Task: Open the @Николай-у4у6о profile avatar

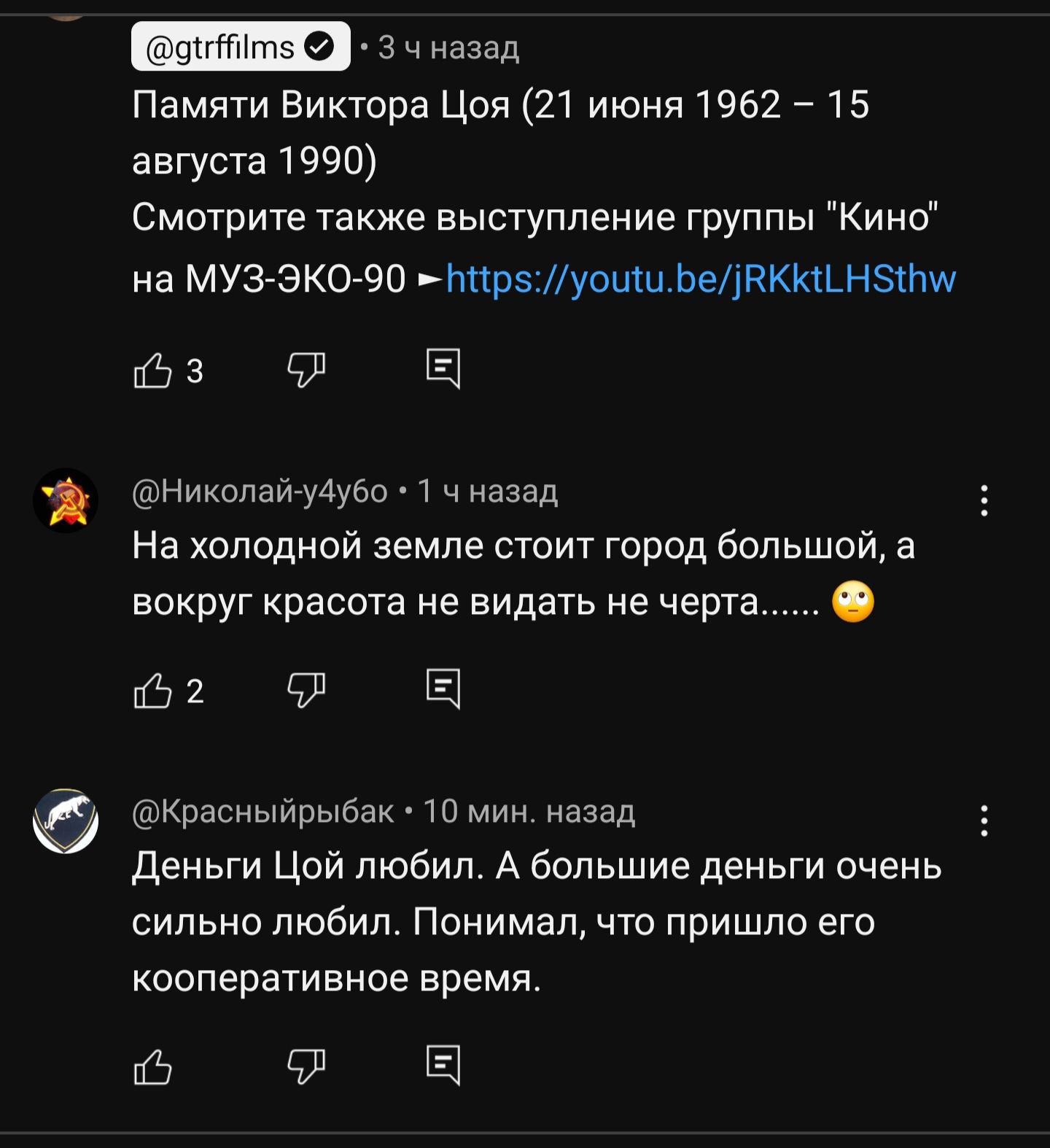Action: 66,500
